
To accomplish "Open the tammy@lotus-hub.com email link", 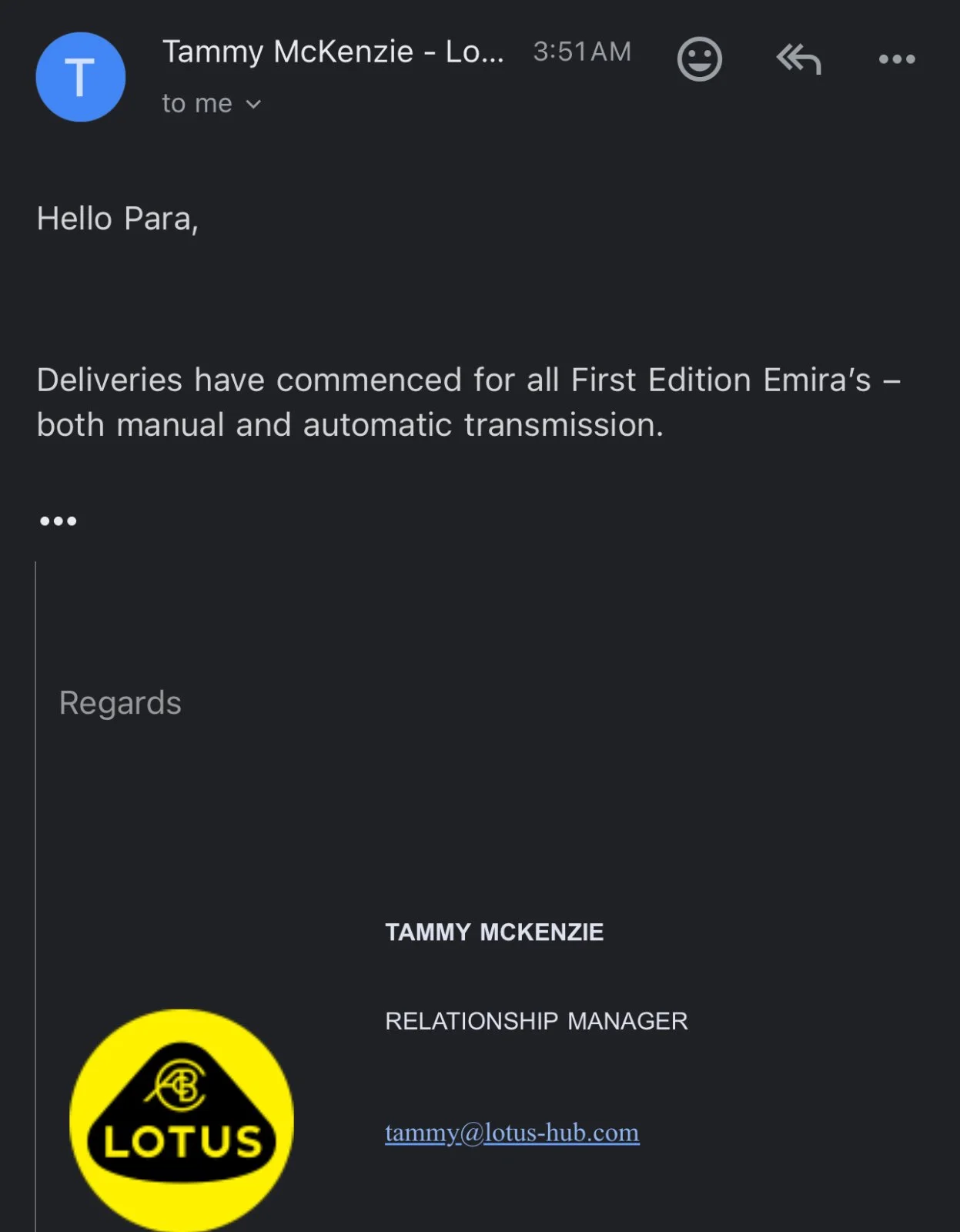I will (512, 1133).
